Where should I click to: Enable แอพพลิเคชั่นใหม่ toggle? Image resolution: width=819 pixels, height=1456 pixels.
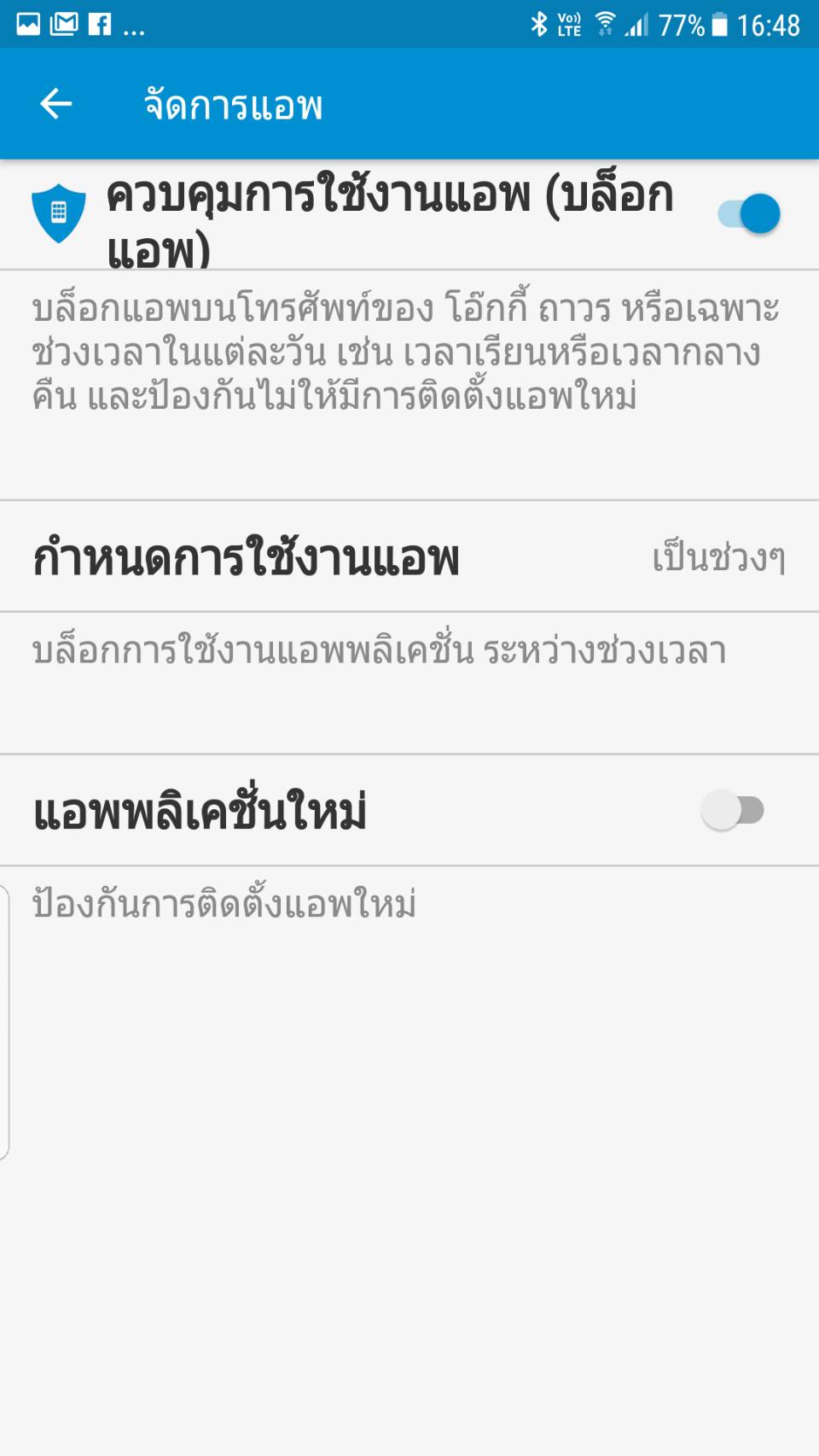(733, 810)
